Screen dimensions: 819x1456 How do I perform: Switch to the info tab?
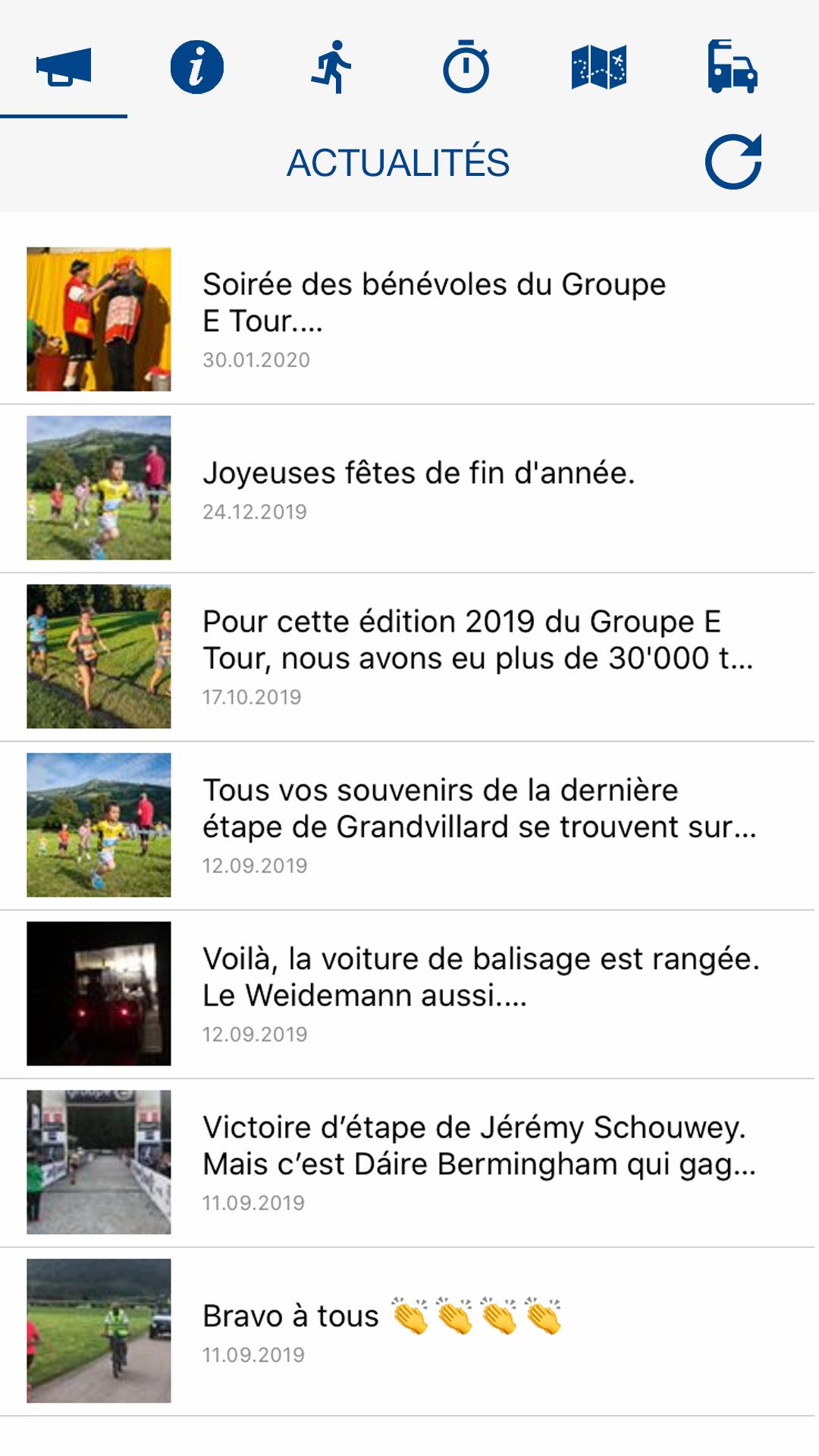click(196, 67)
